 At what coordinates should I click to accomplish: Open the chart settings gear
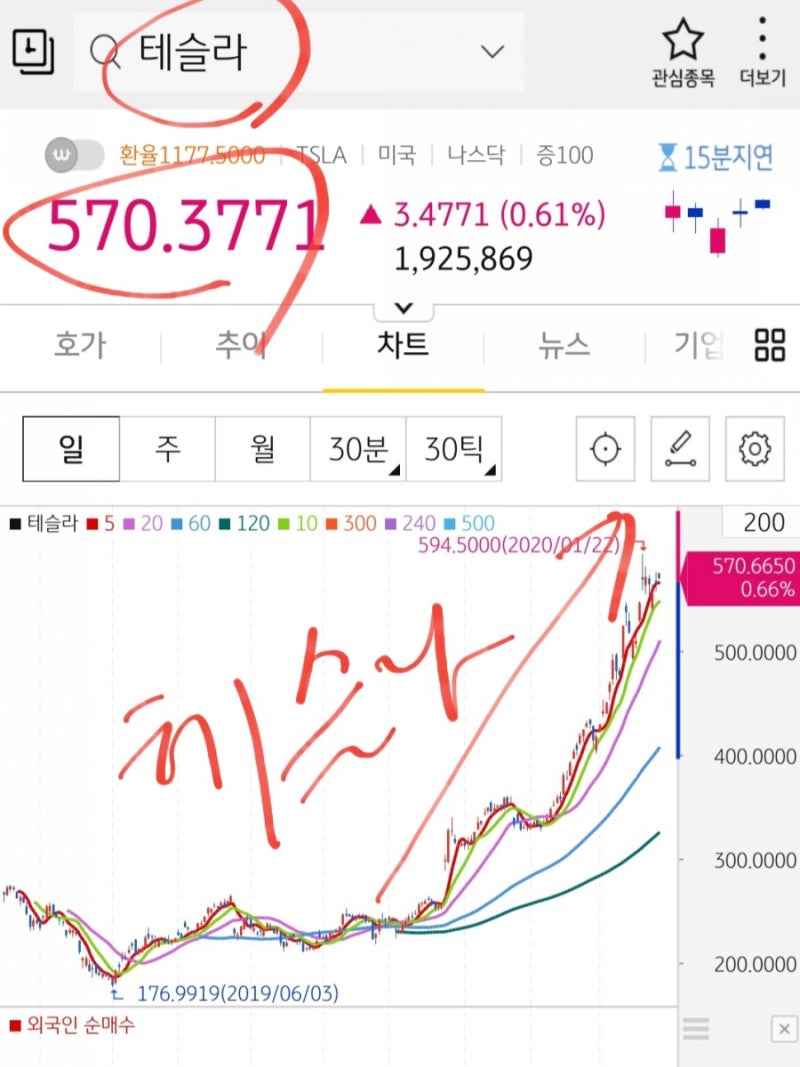tap(756, 448)
